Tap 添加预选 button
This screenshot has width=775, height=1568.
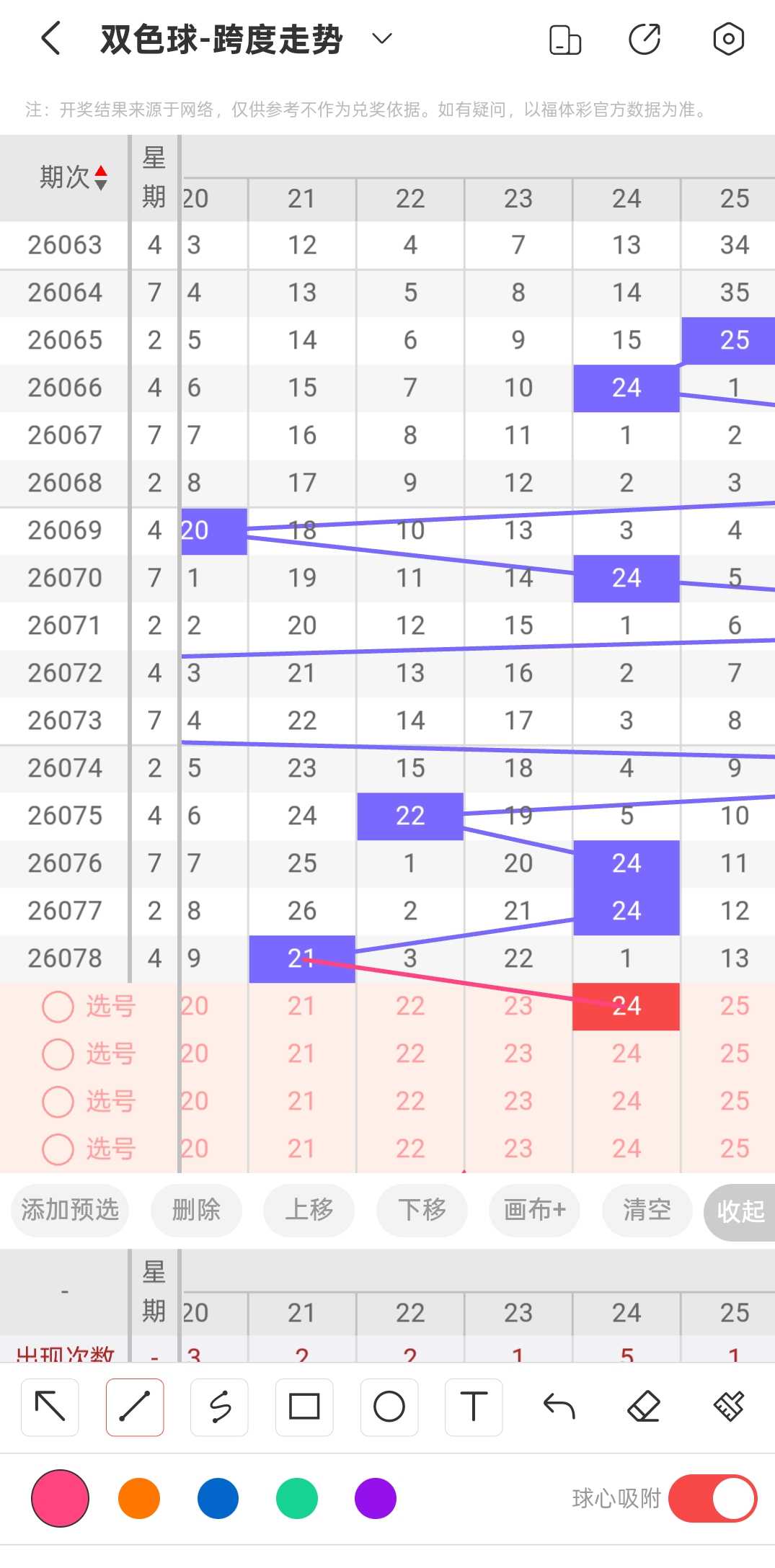pyautogui.click(x=70, y=1210)
